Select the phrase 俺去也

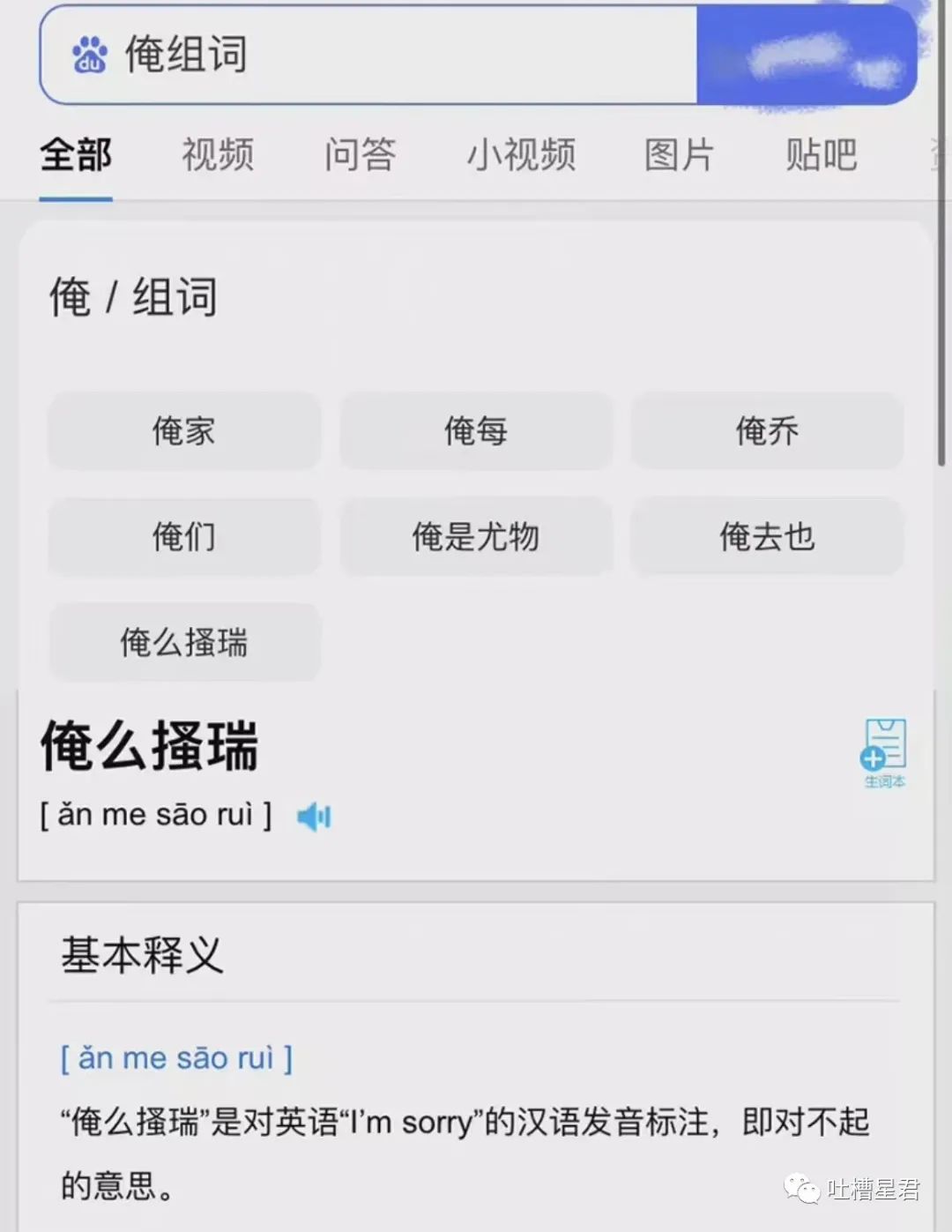(x=766, y=537)
